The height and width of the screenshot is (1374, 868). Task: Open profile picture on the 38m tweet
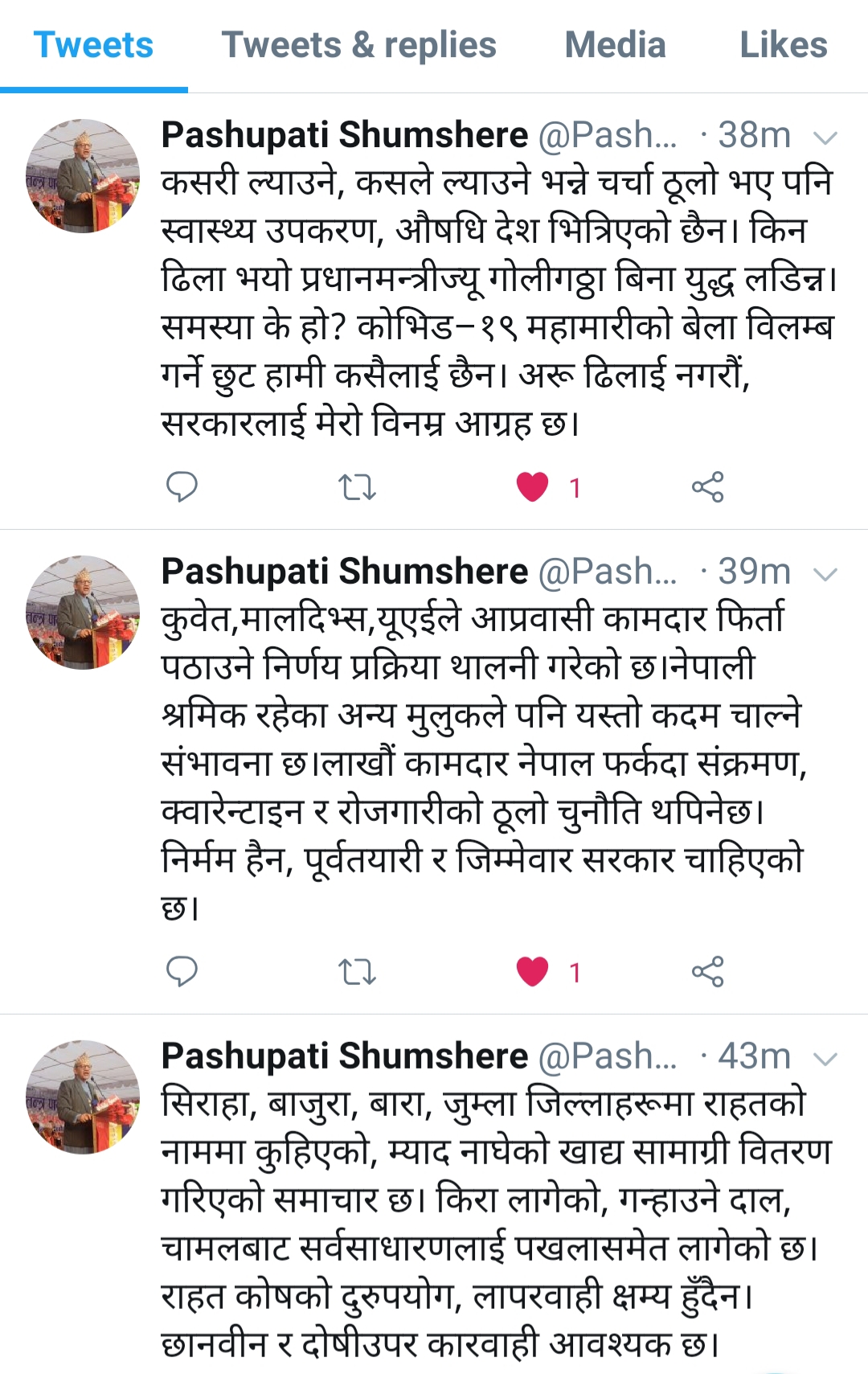tap(83, 176)
